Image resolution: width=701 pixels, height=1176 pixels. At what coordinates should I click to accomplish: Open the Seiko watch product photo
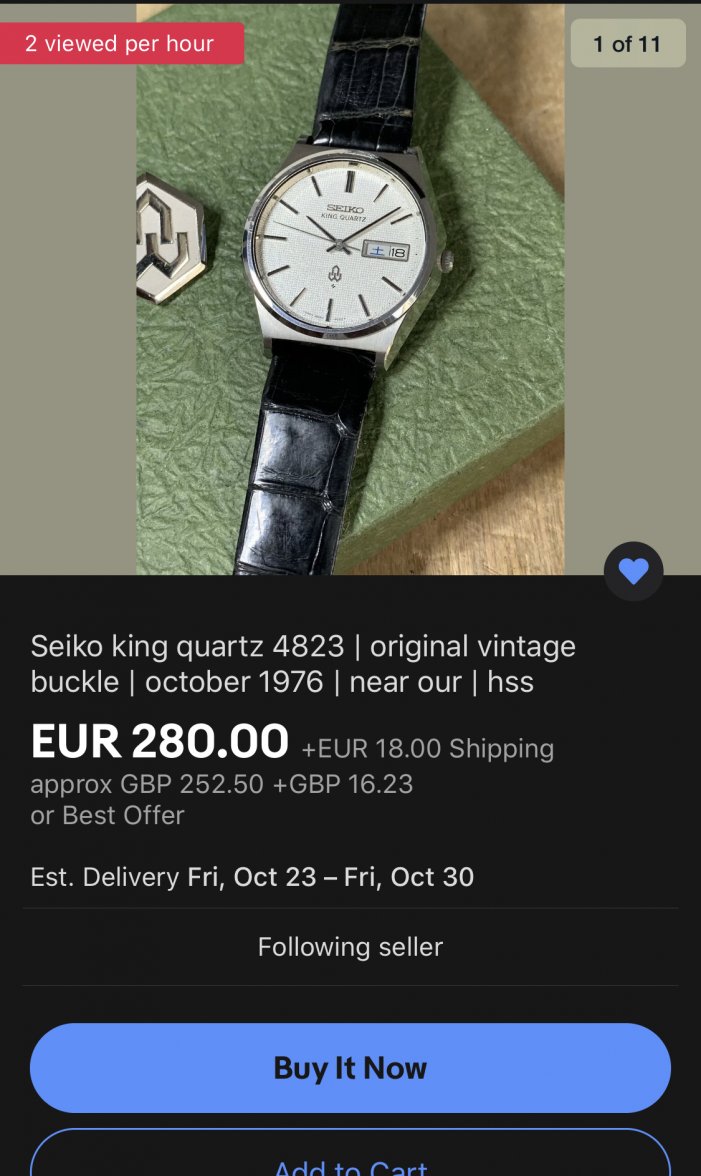click(350, 290)
